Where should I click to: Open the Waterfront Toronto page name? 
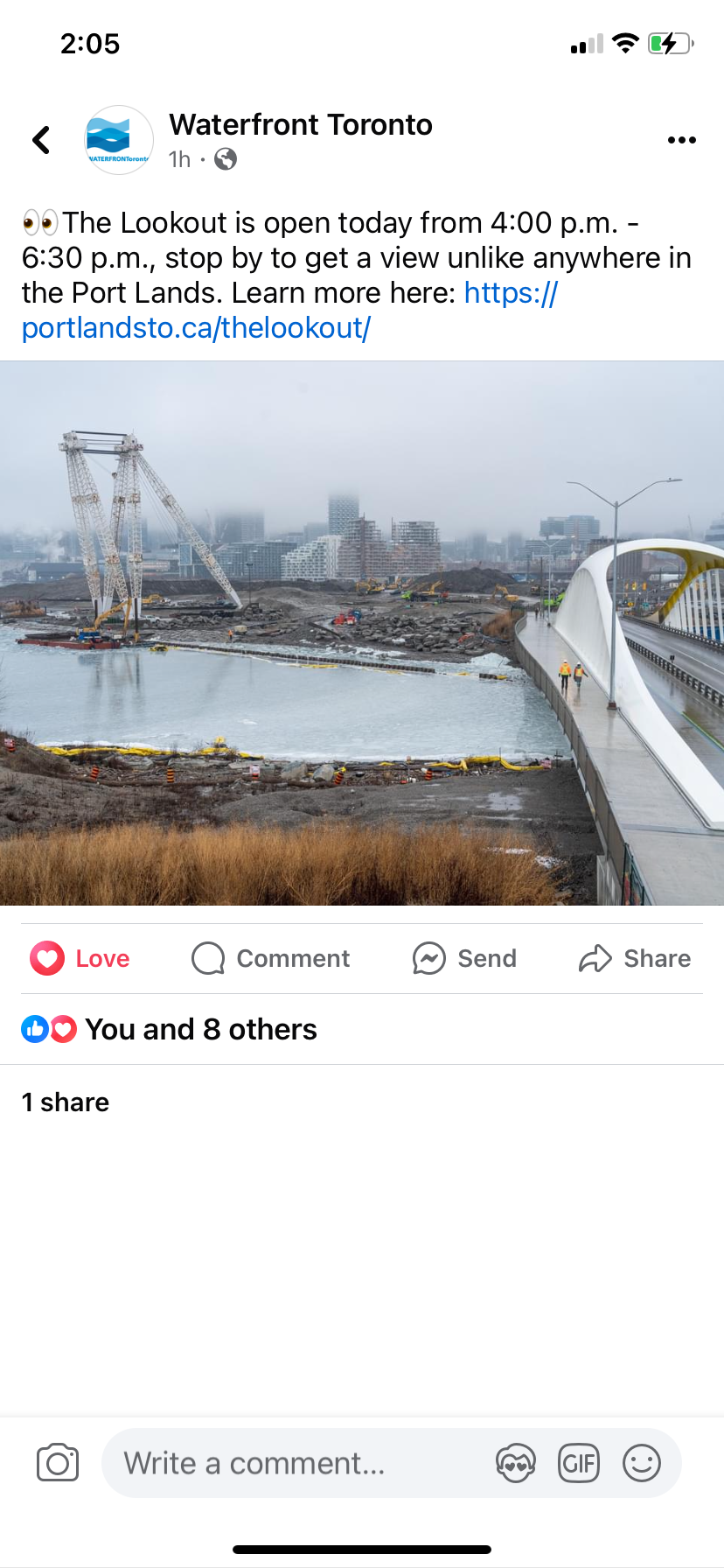(x=300, y=125)
